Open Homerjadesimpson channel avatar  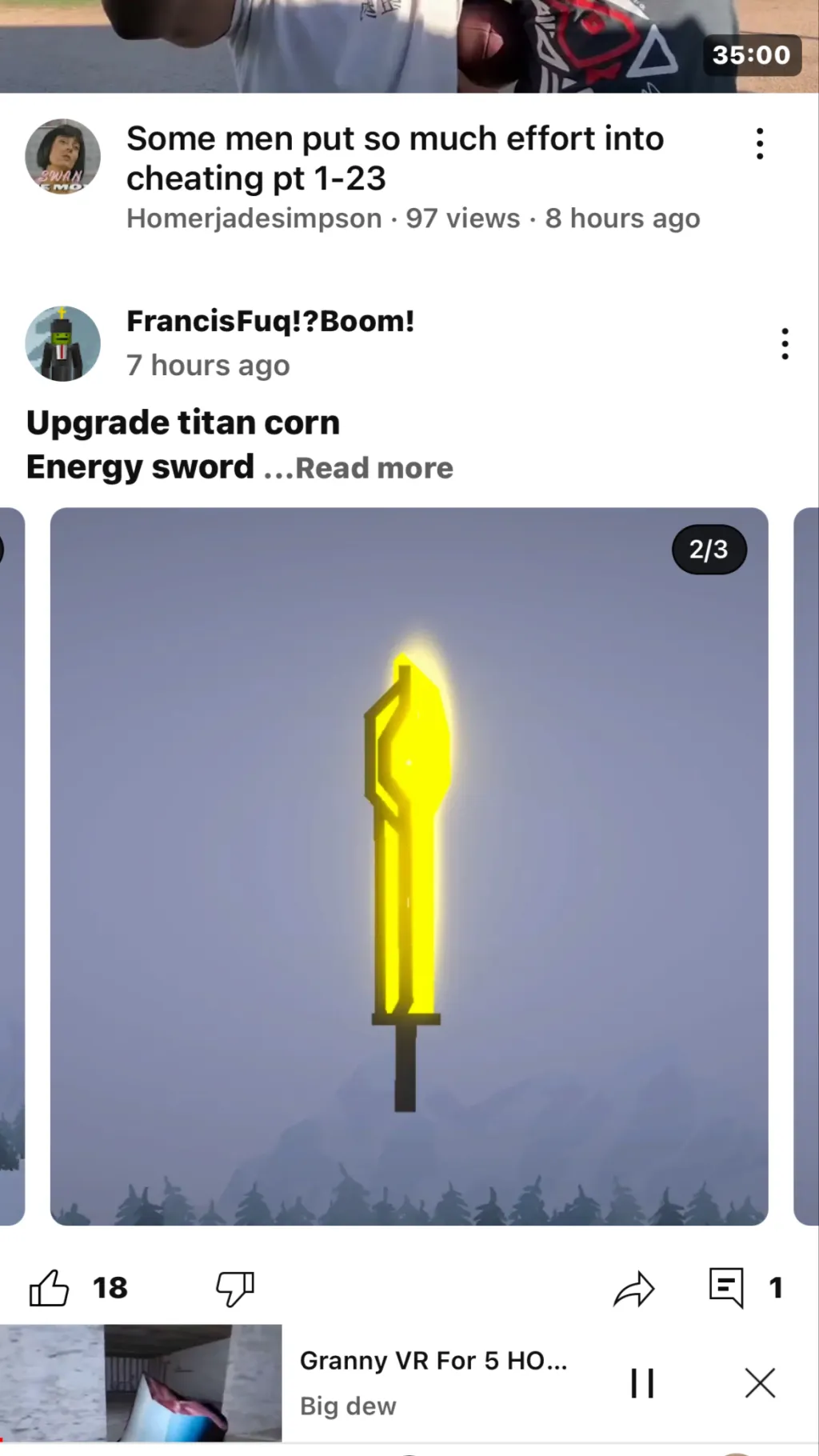[62, 157]
